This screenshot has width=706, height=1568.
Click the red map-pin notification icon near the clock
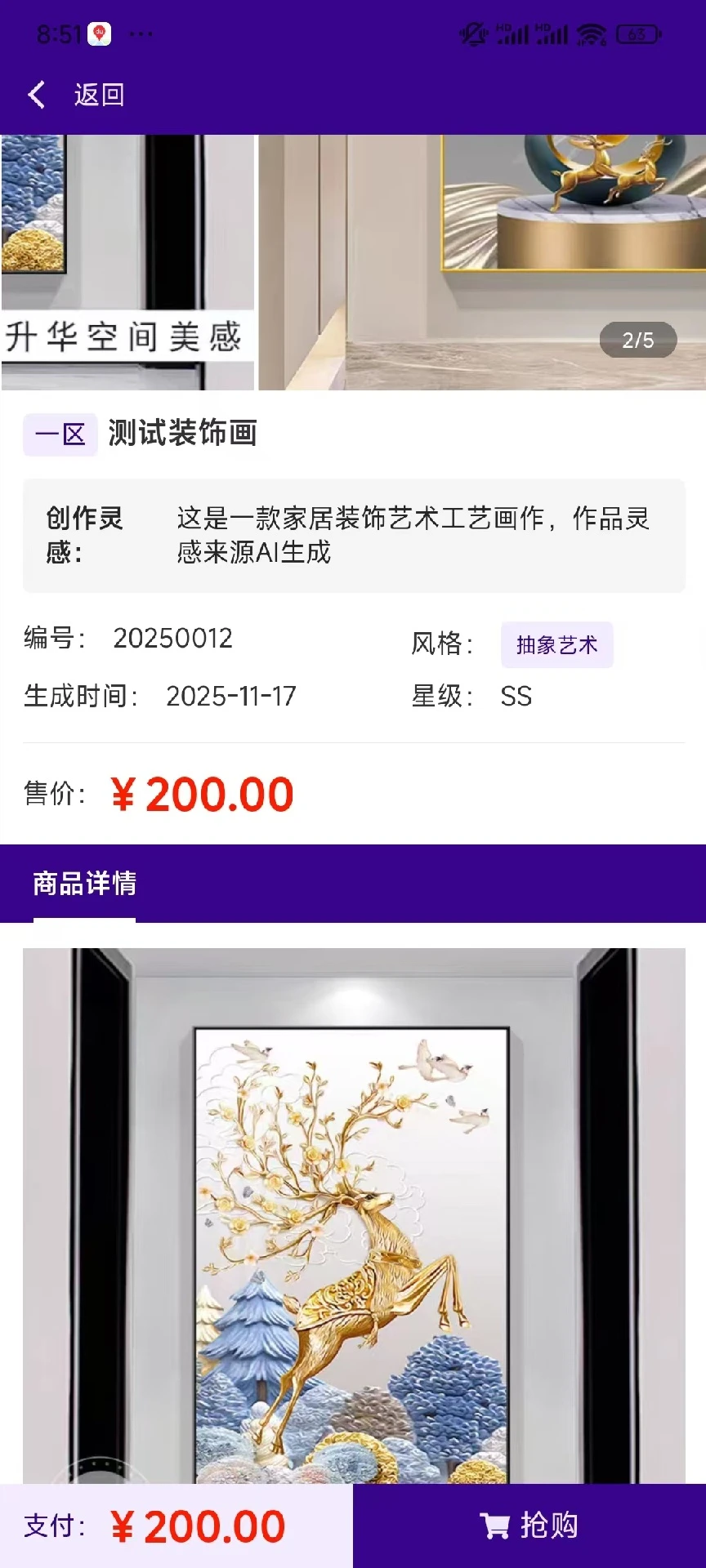point(100,32)
